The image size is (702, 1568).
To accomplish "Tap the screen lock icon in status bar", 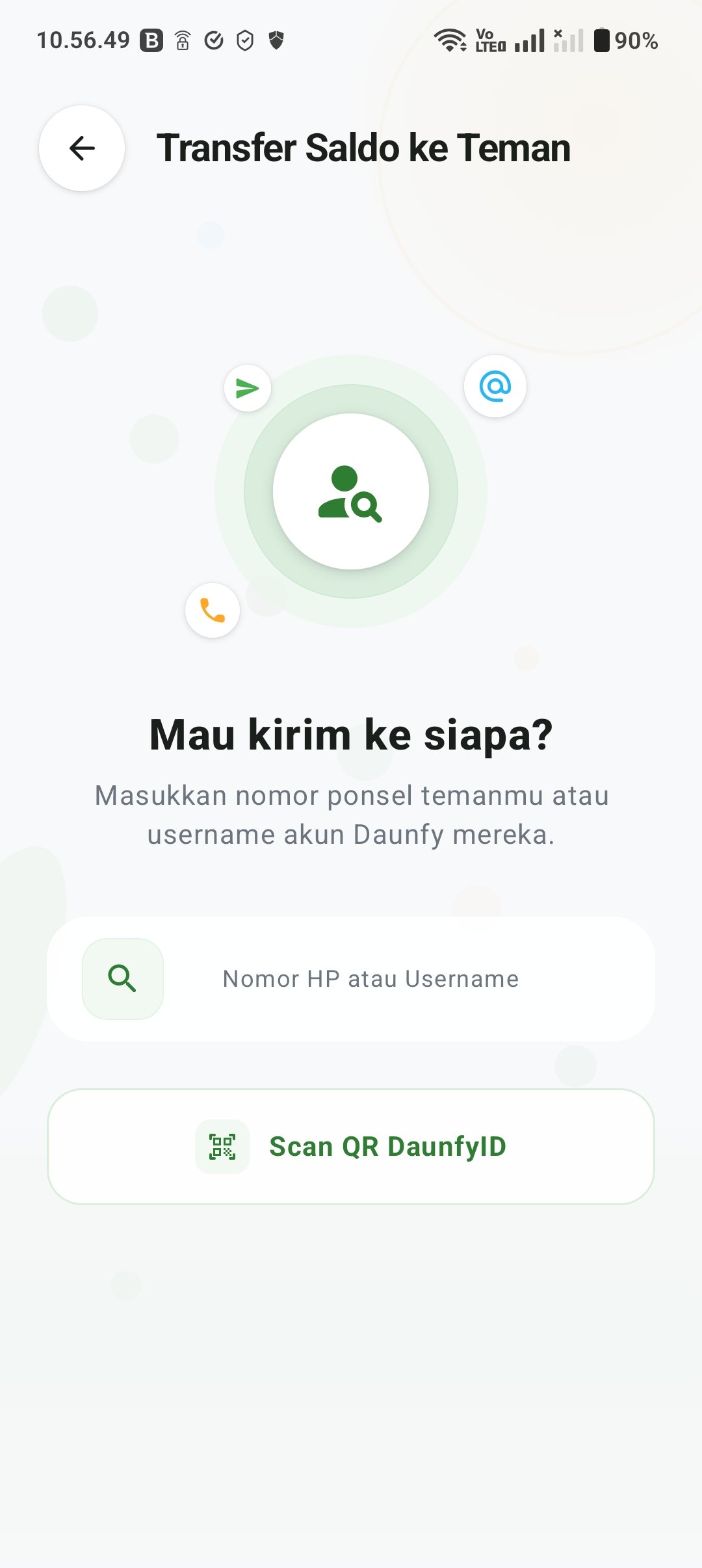I will (x=183, y=40).
